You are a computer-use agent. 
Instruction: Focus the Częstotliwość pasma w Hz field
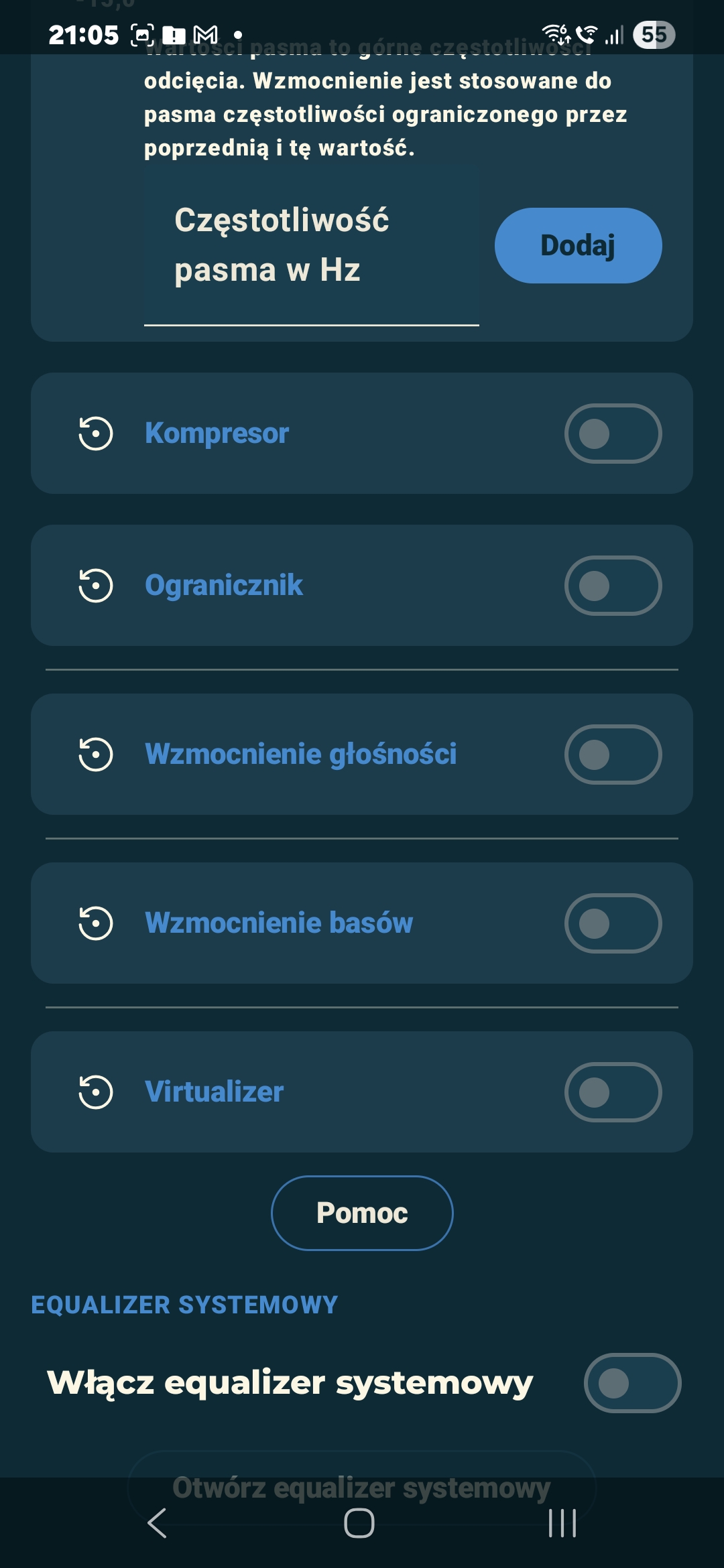[x=311, y=246]
